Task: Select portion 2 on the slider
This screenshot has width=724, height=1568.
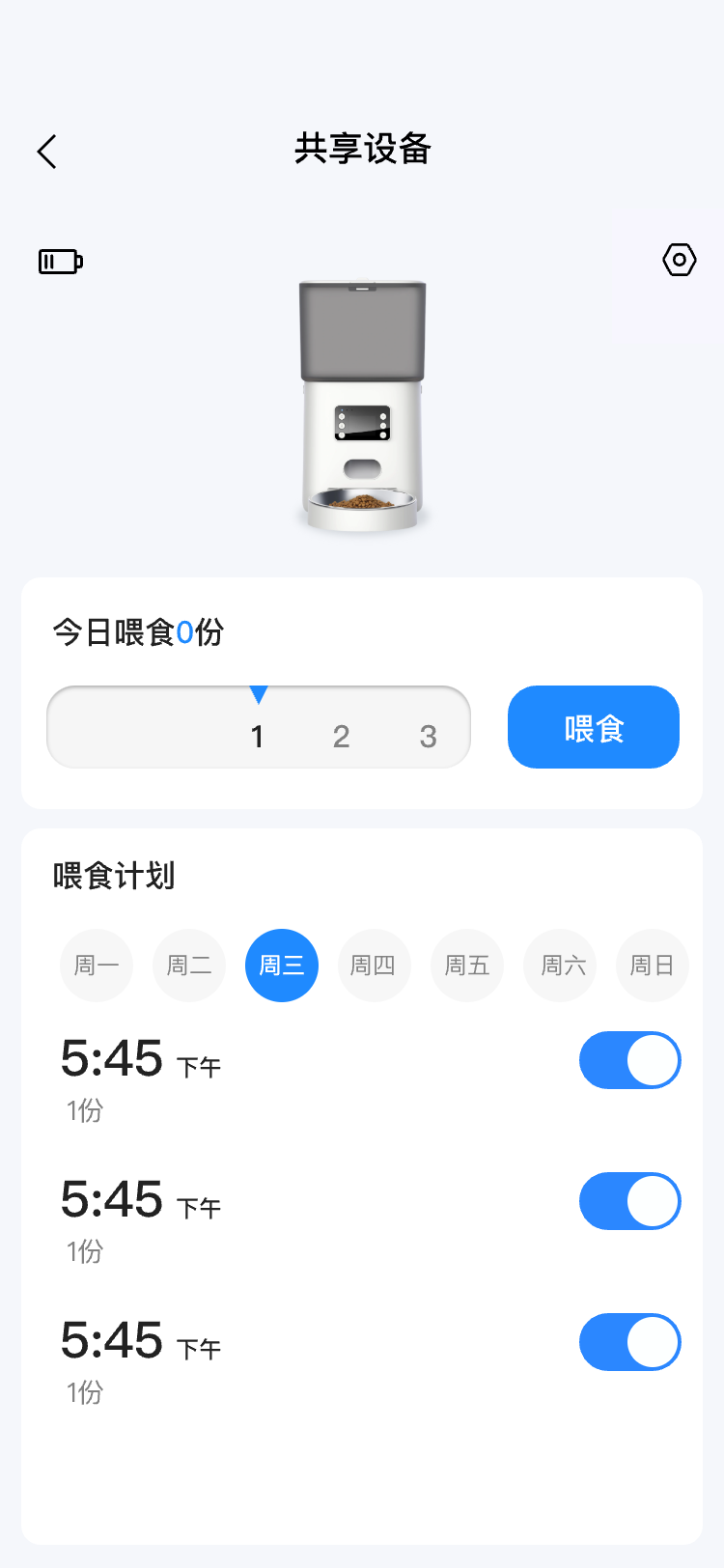Action: tap(342, 736)
